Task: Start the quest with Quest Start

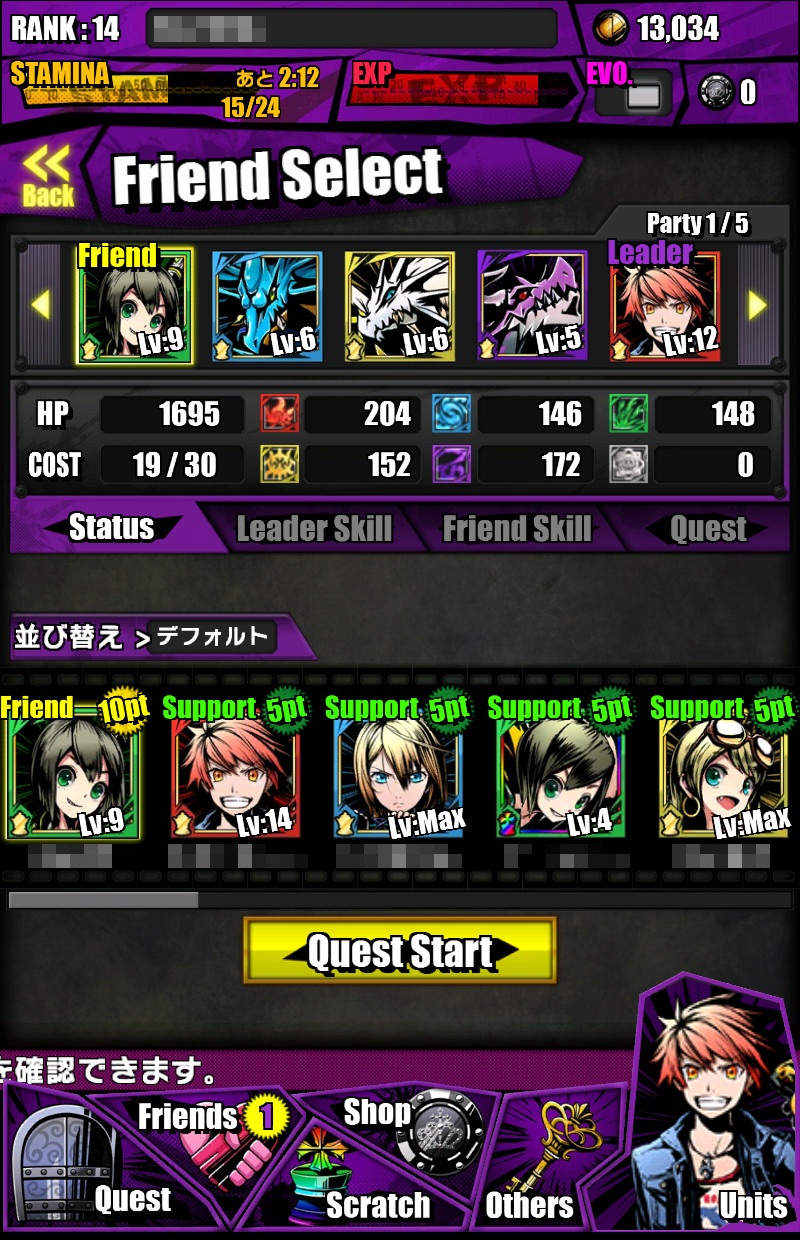Action: 400,951
